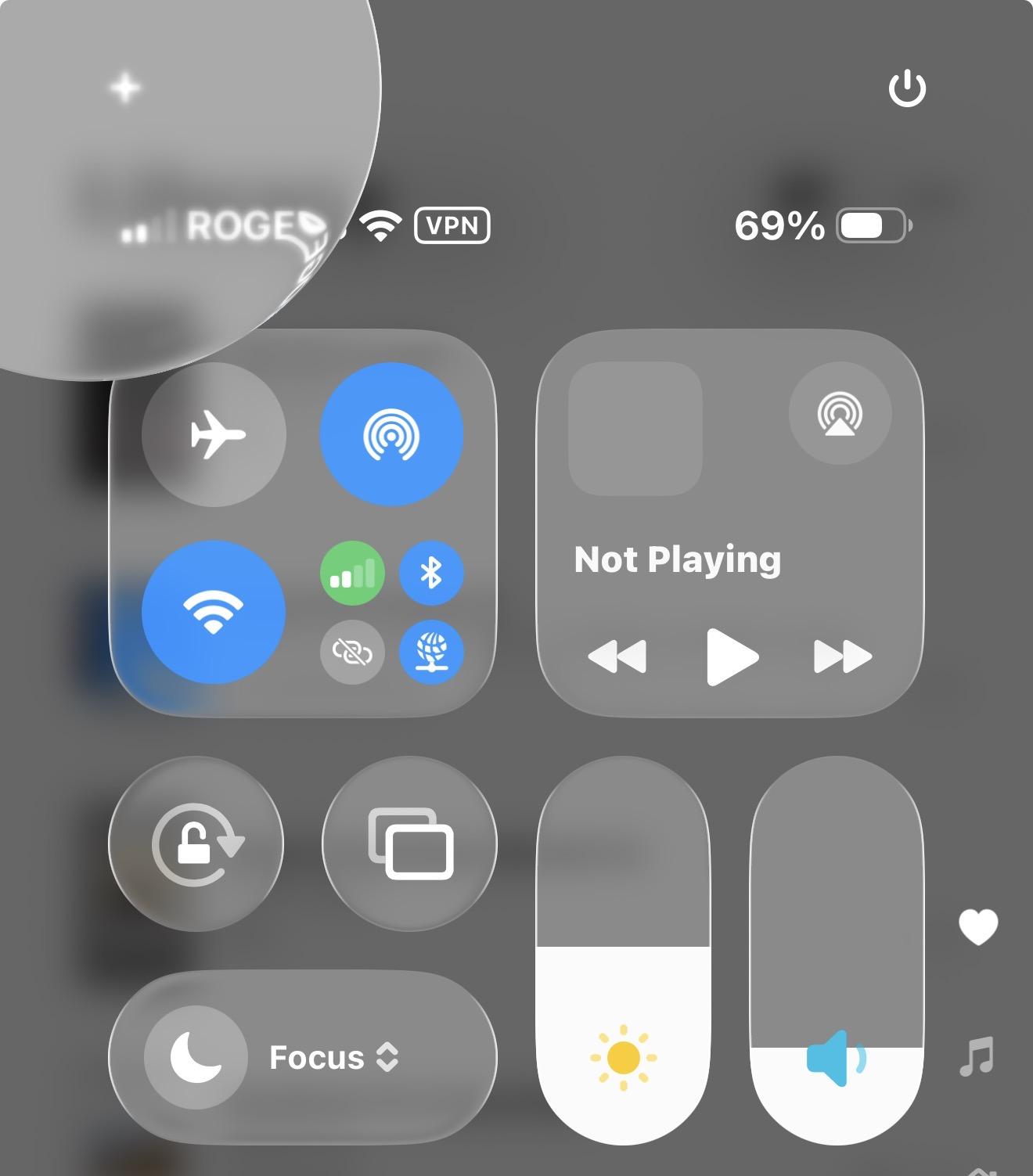Skip to the previous track
The height and width of the screenshot is (1176, 1033).
617,656
